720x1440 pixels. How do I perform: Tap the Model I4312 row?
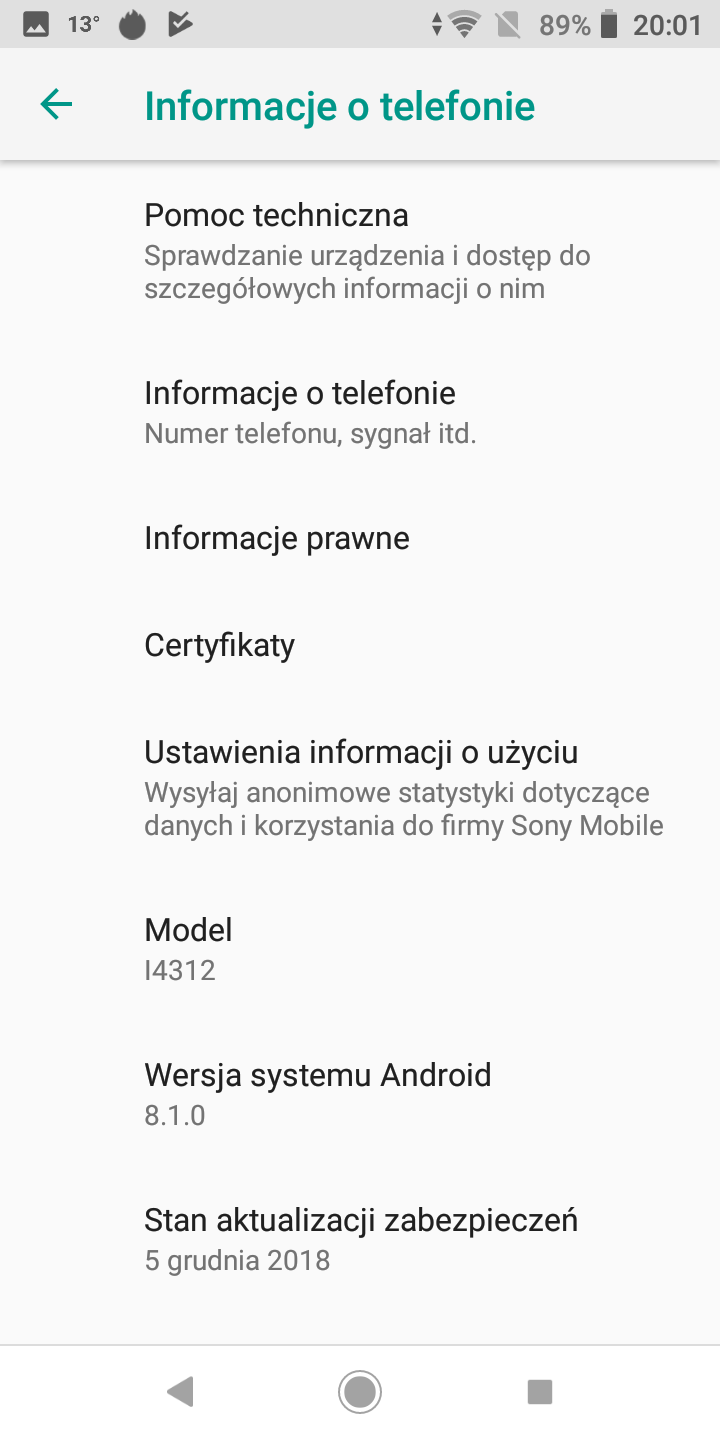[x=360, y=948]
